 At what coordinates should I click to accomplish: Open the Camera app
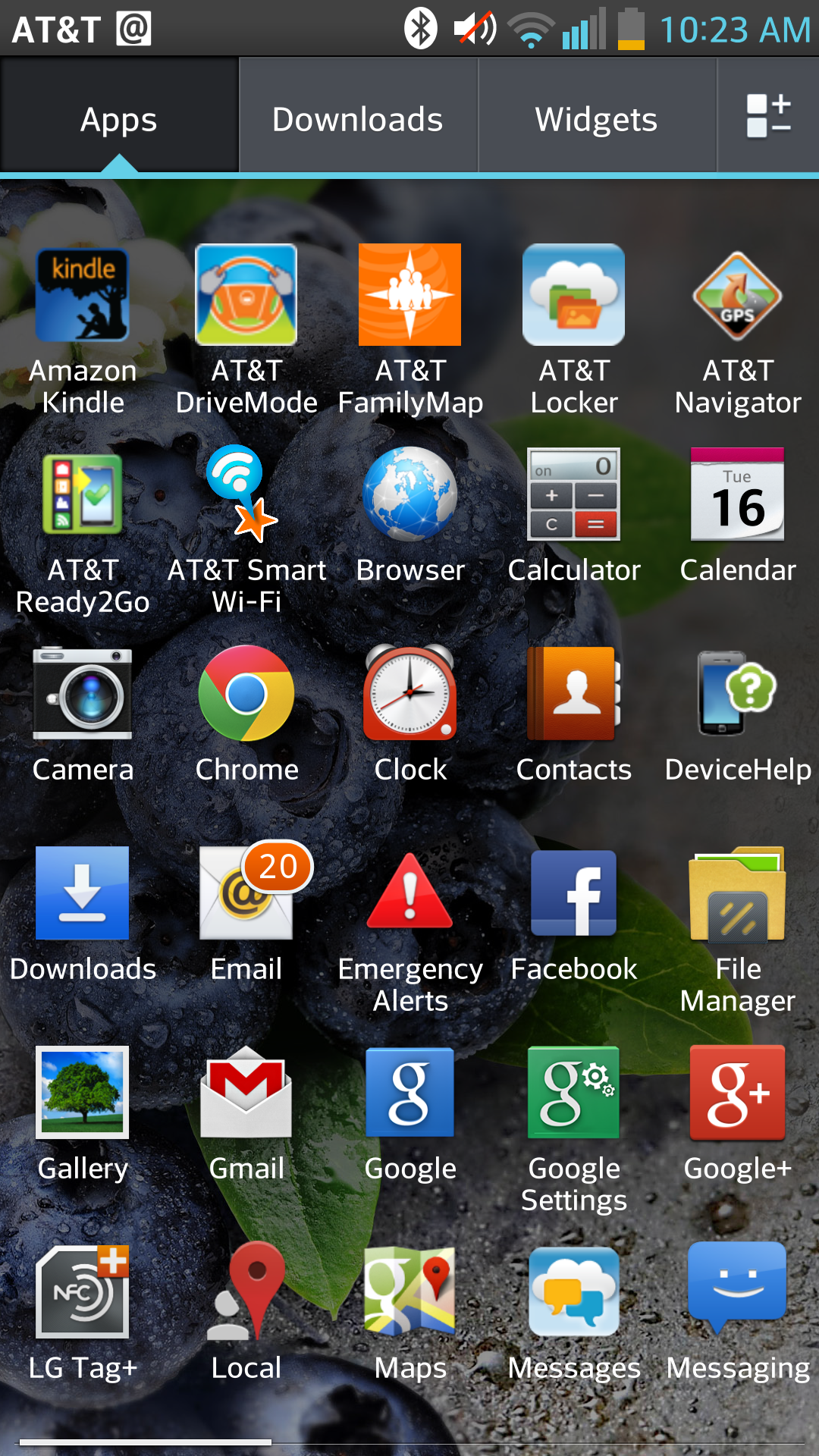point(82,693)
